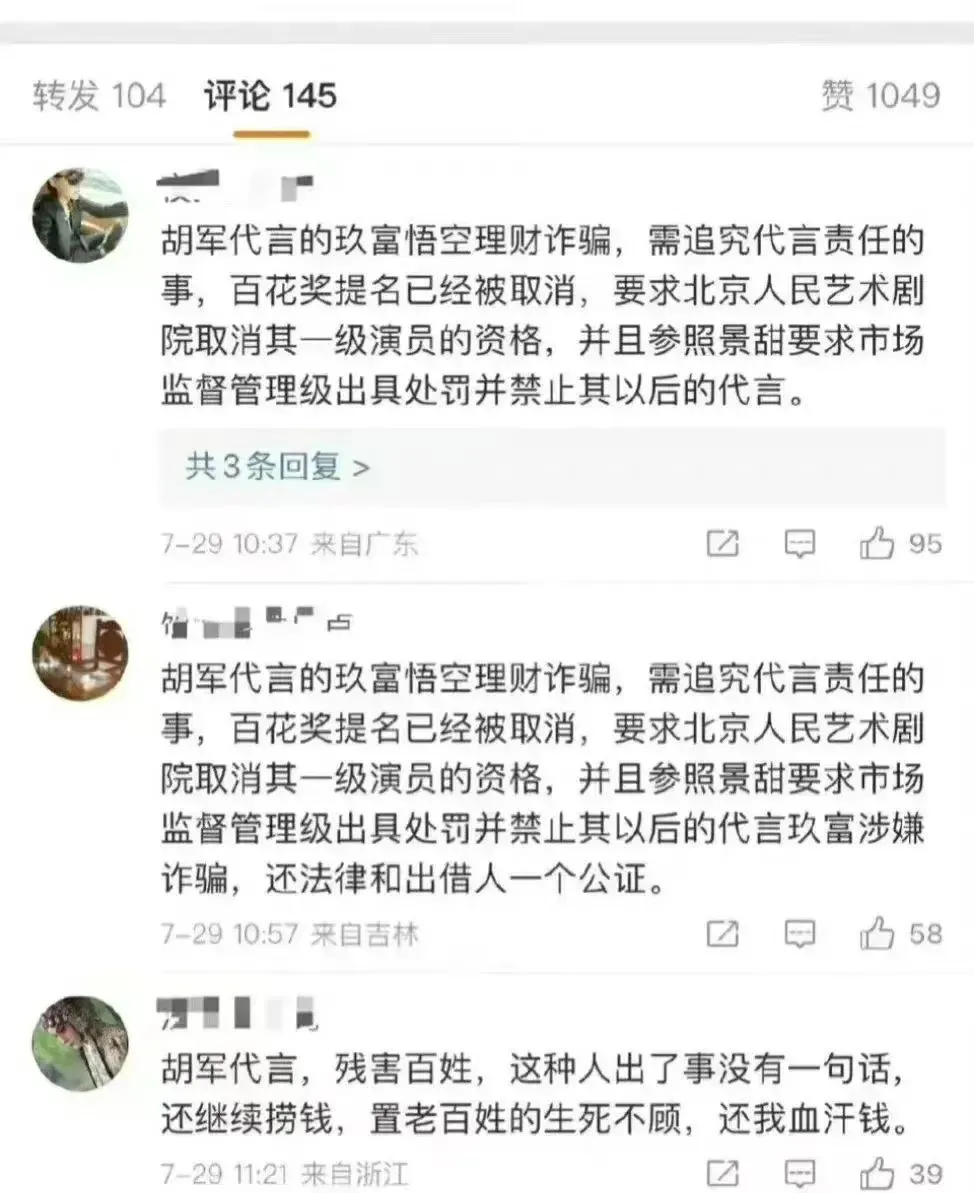
Task: Like the comment with 39 likes
Action: coord(877,1172)
